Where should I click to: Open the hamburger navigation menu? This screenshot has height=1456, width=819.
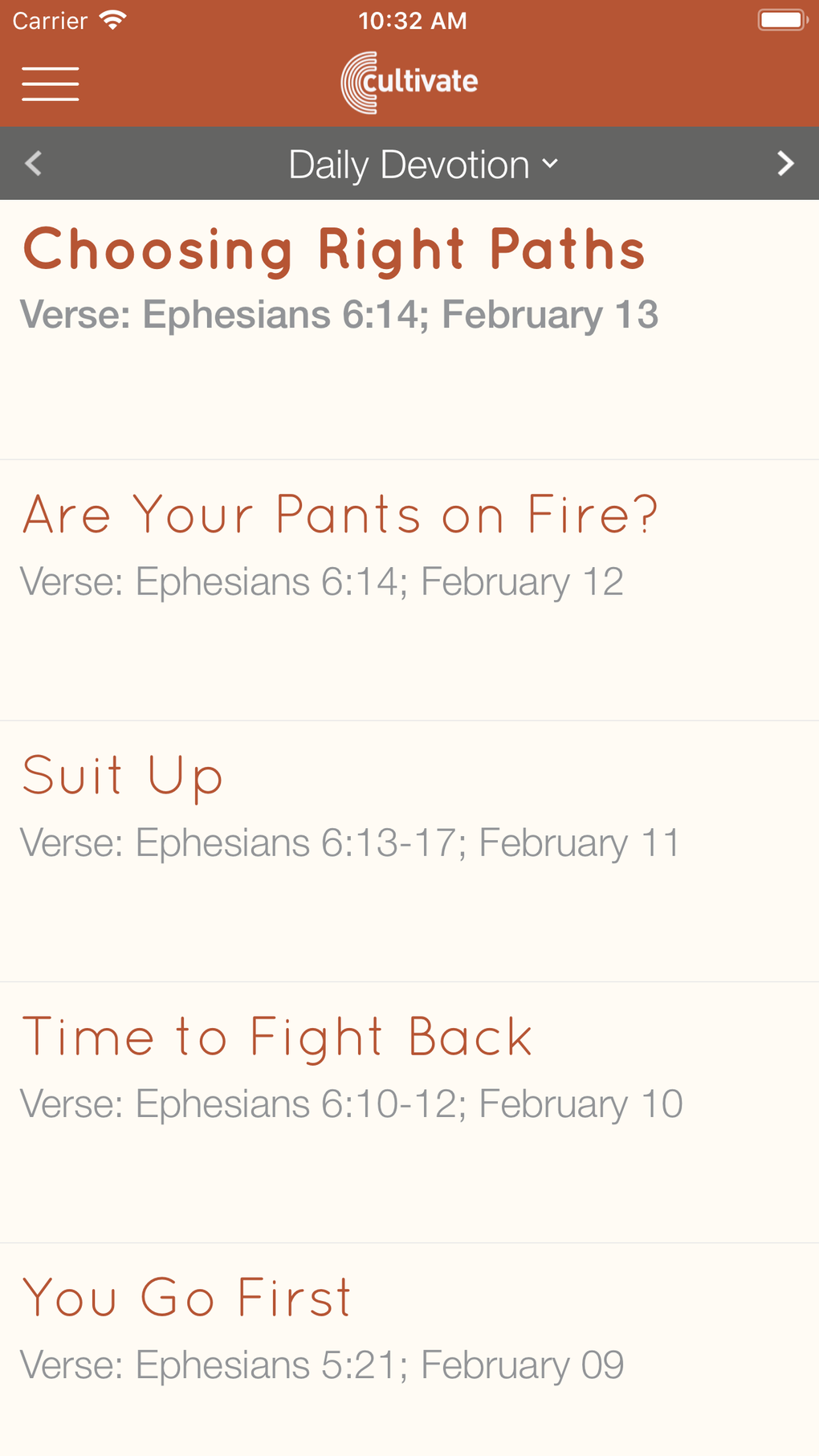[x=50, y=84]
